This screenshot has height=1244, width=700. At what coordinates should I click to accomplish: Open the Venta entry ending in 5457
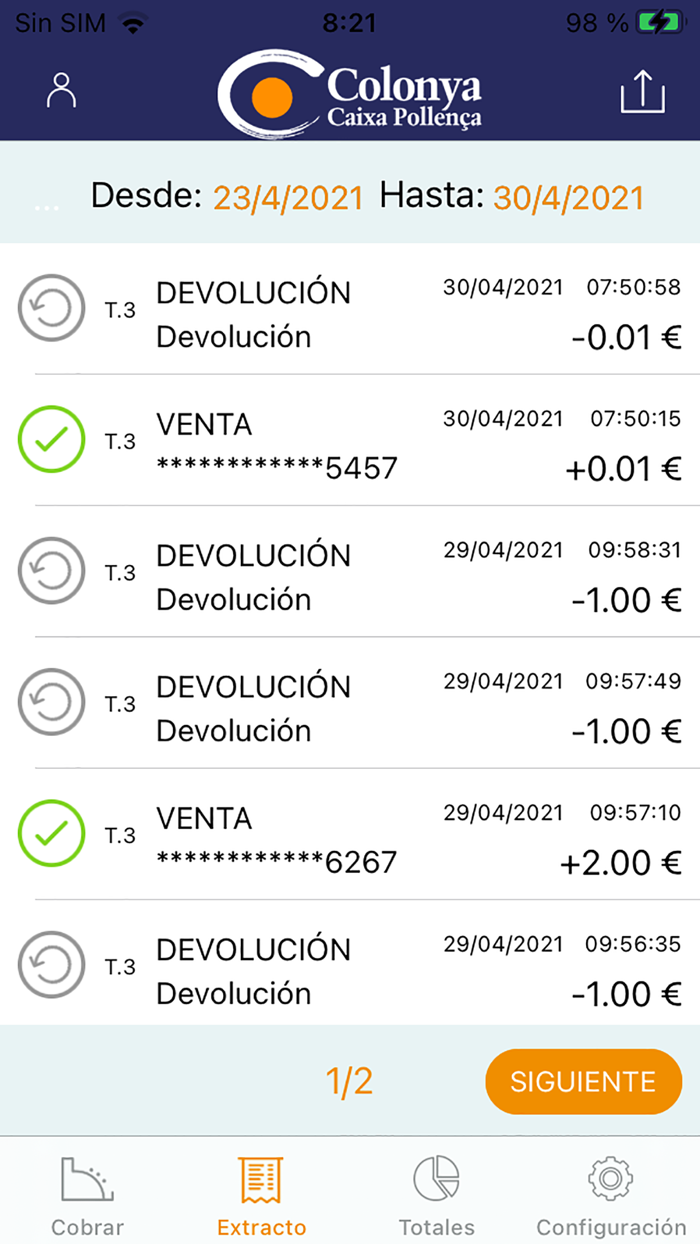coord(350,446)
